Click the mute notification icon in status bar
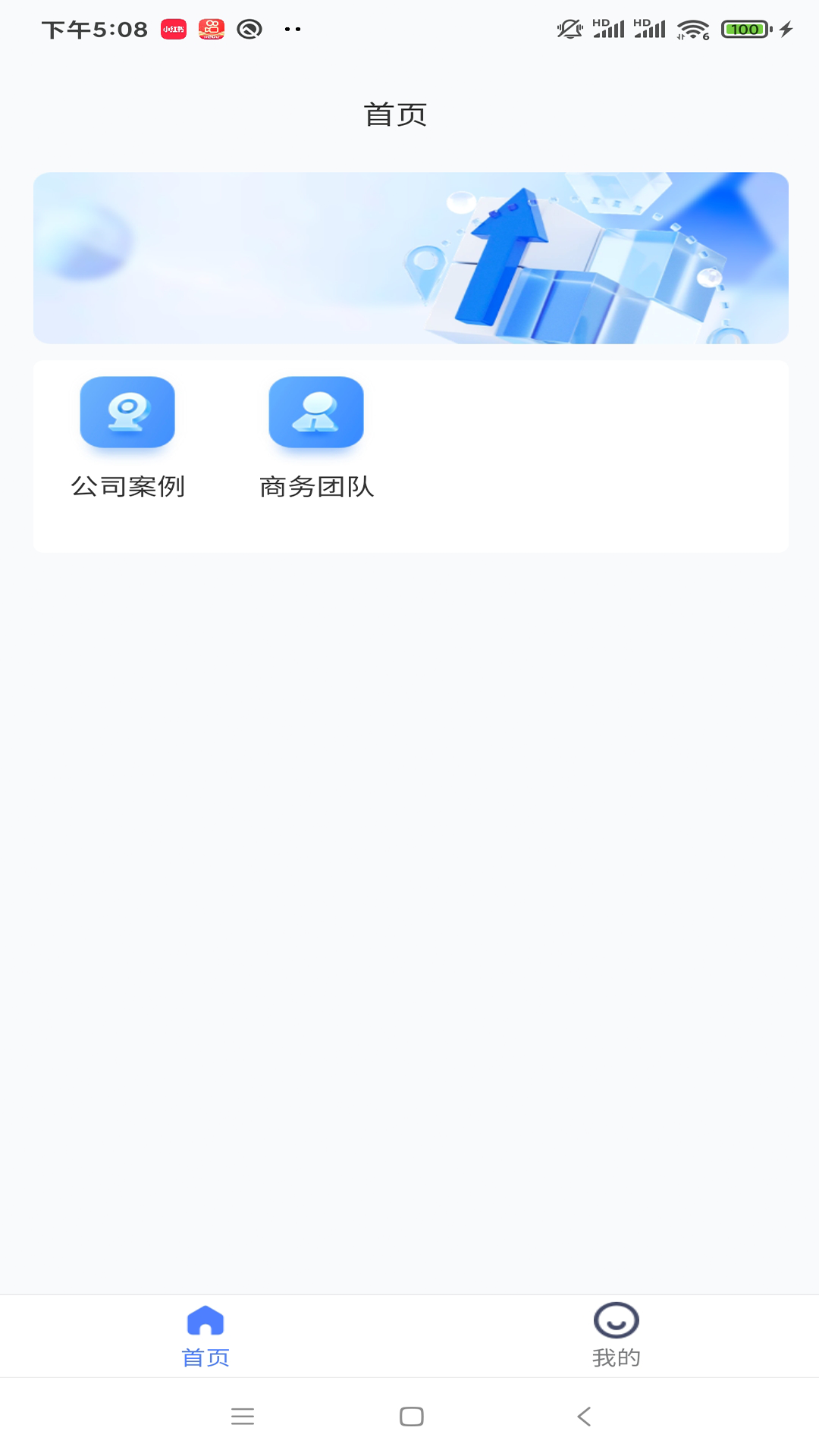Viewport: 819px width, 1456px height. tap(570, 28)
